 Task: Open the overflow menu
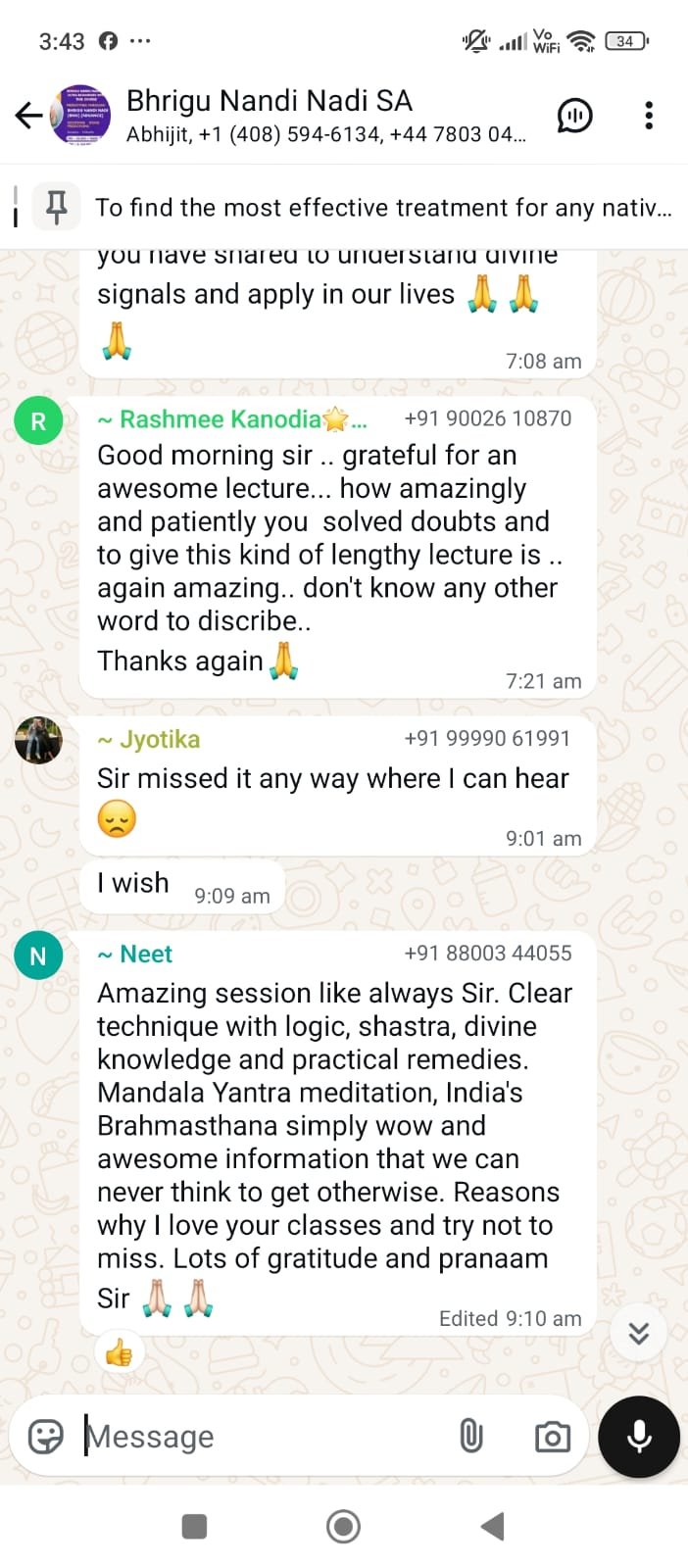pyautogui.click(x=648, y=116)
